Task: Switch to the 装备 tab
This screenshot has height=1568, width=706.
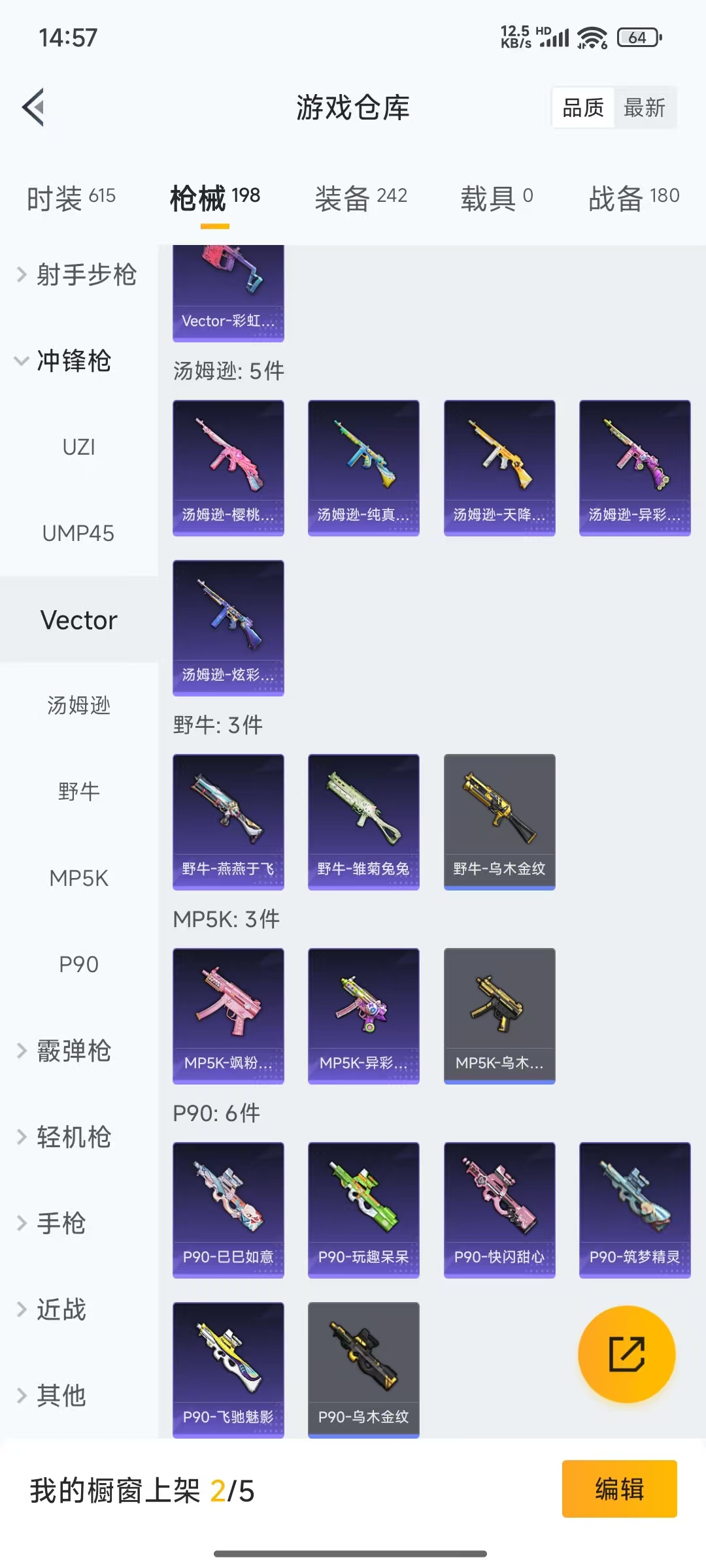Action: point(361,198)
